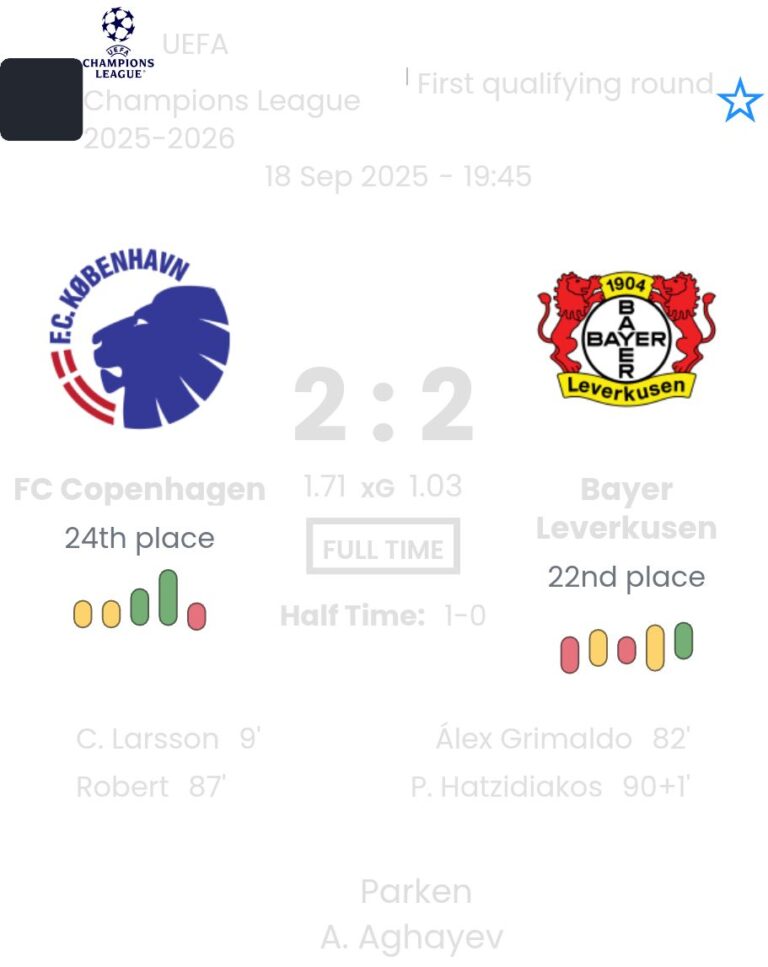Open FC Copenhagen team page

coord(140,489)
